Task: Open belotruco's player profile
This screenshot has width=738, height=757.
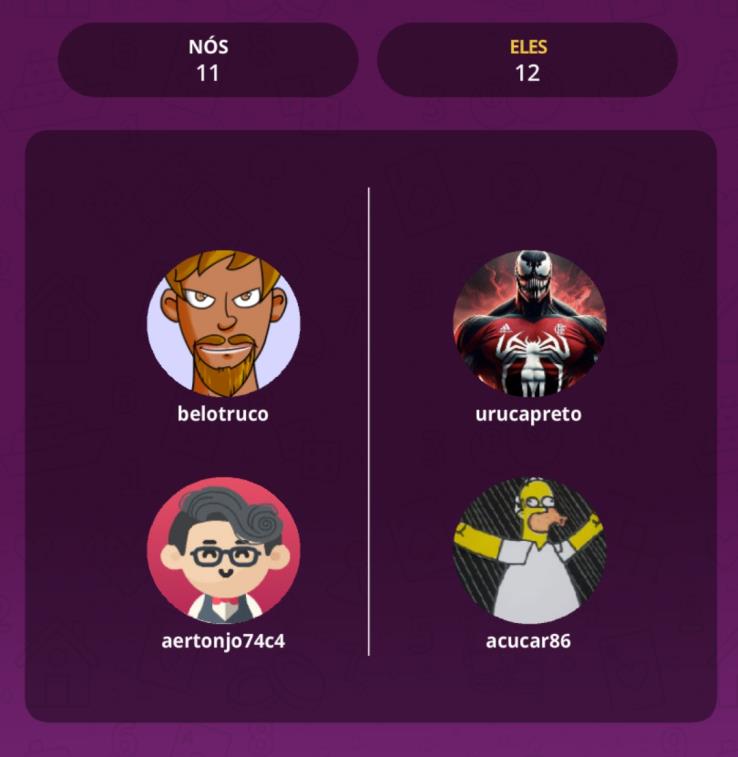Action: pos(223,325)
